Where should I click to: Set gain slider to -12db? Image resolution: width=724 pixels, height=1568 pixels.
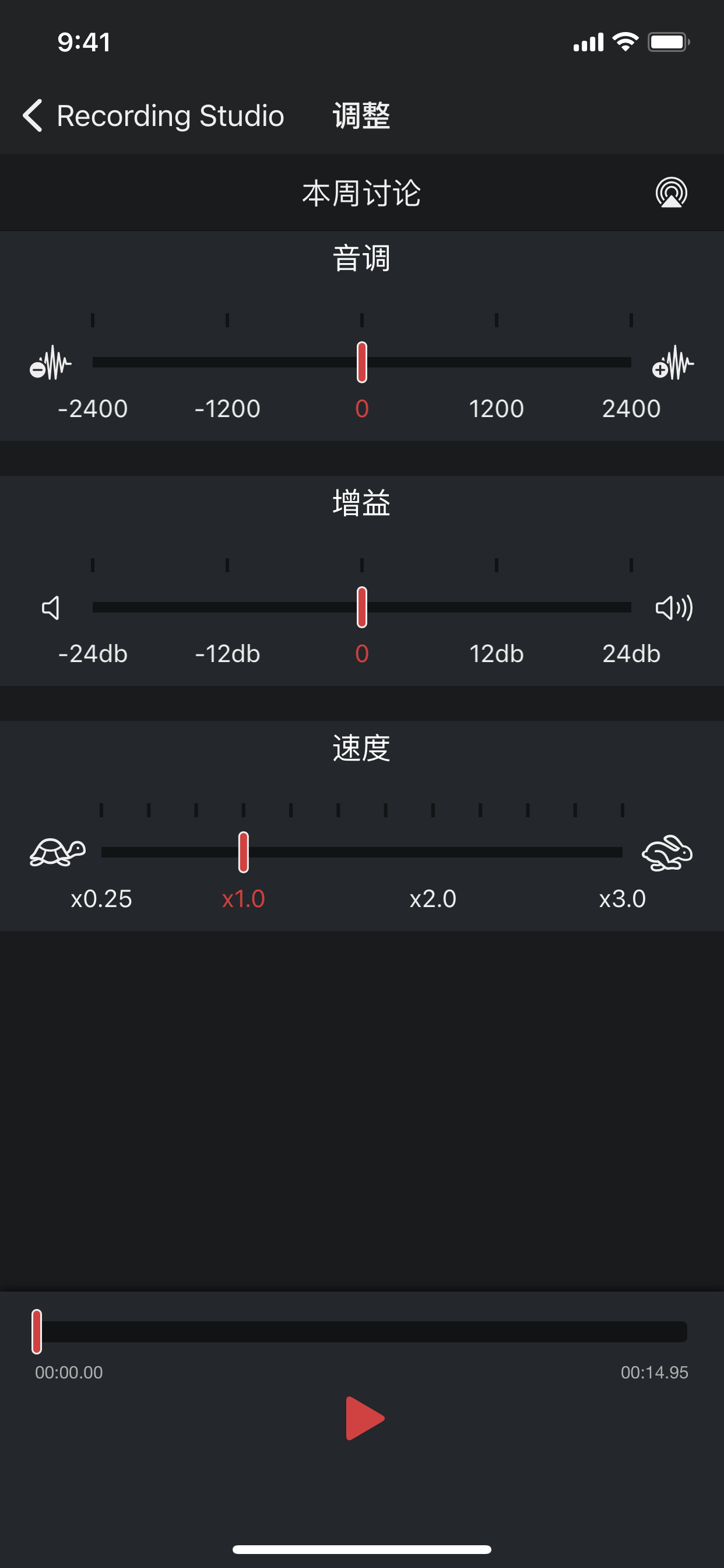point(227,607)
